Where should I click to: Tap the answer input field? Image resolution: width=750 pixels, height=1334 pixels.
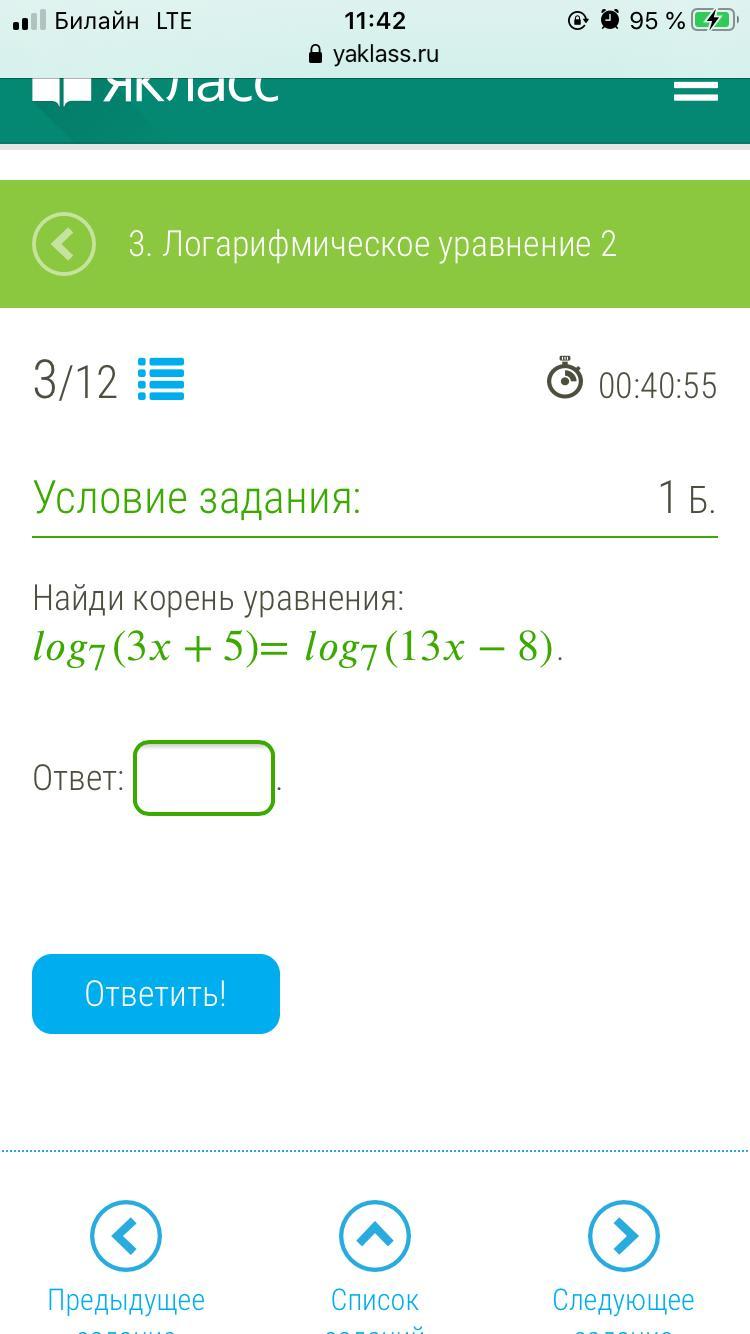pyautogui.click(x=204, y=778)
